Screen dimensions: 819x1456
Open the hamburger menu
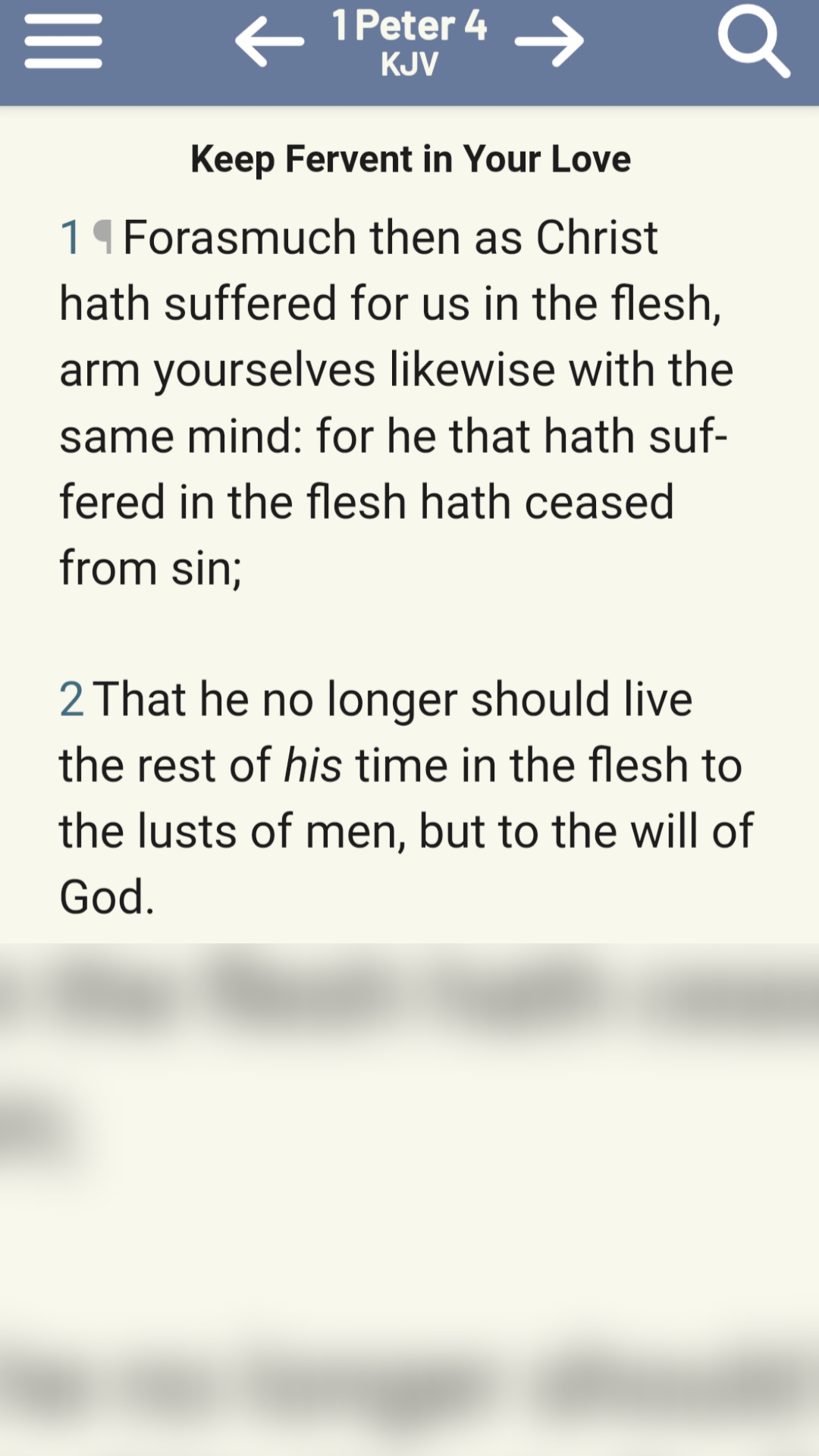(63, 42)
